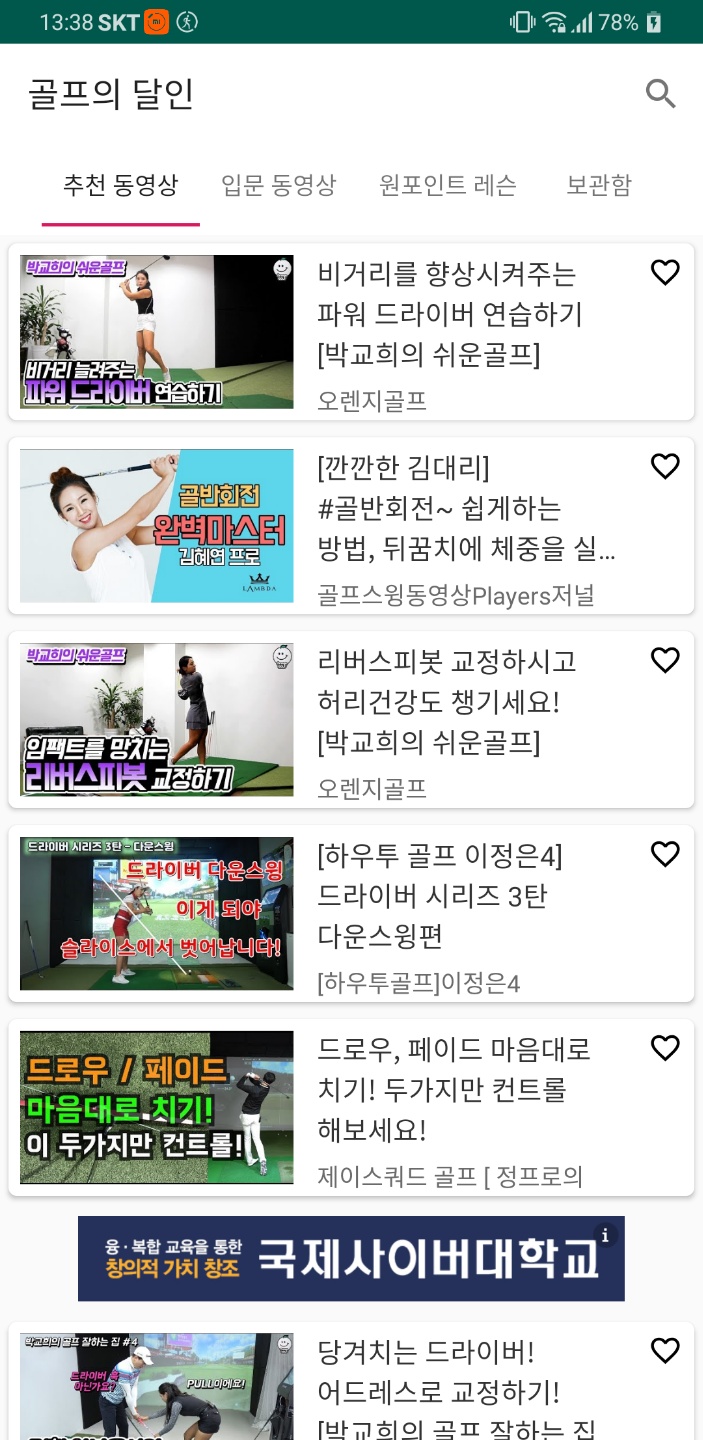Open the 리버스피봇 교정 video
This screenshot has height=1440, width=703.
(x=351, y=720)
